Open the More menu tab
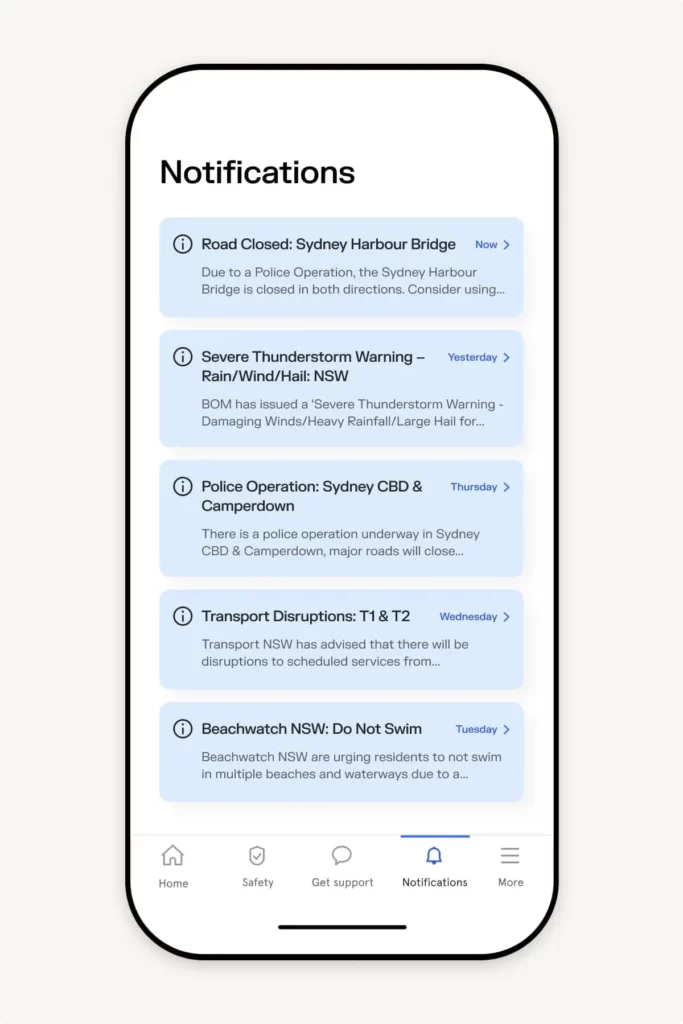Image resolution: width=683 pixels, height=1024 pixels. [510, 866]
